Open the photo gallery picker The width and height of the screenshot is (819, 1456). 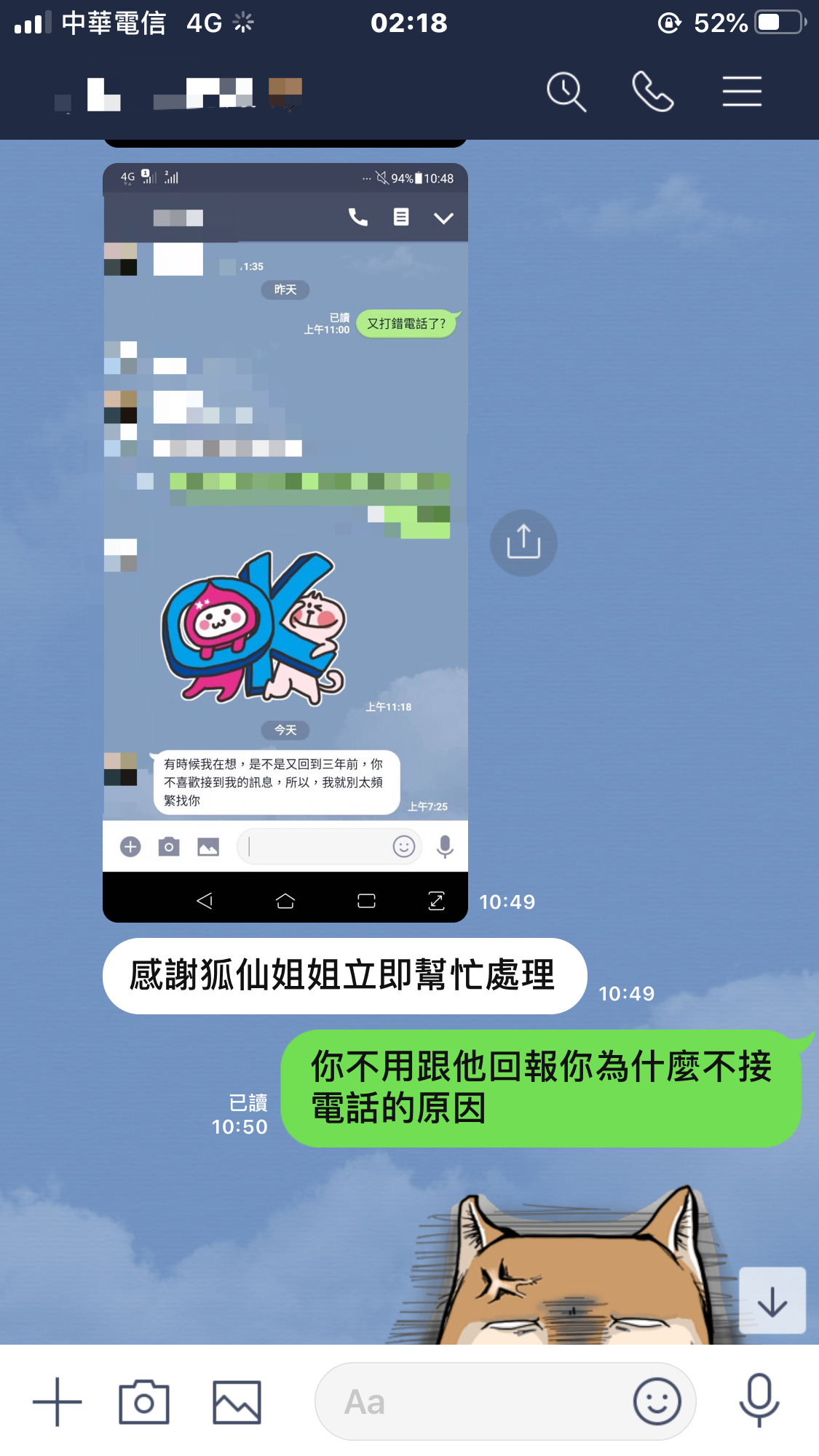[x=237, y=1401]
